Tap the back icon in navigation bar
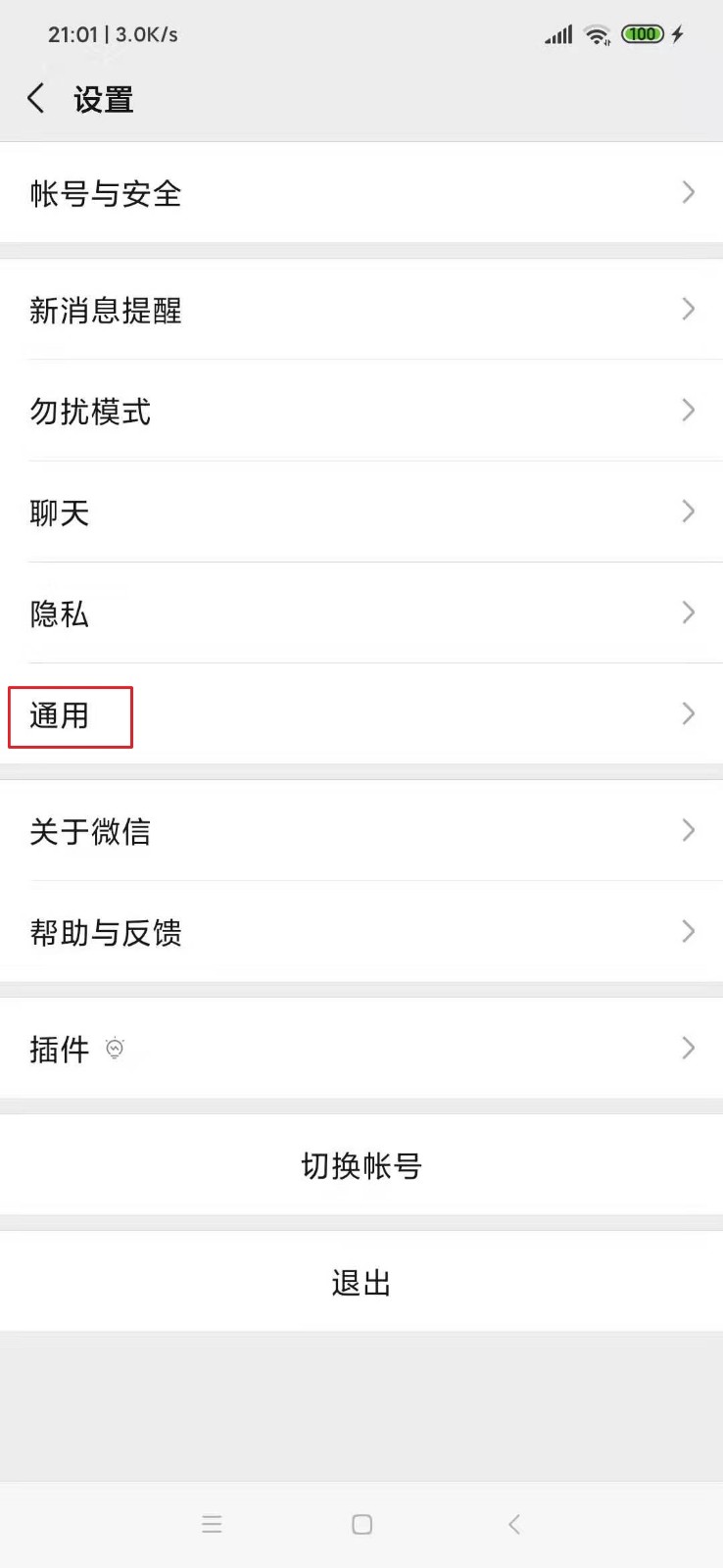 coord(513,1524)
